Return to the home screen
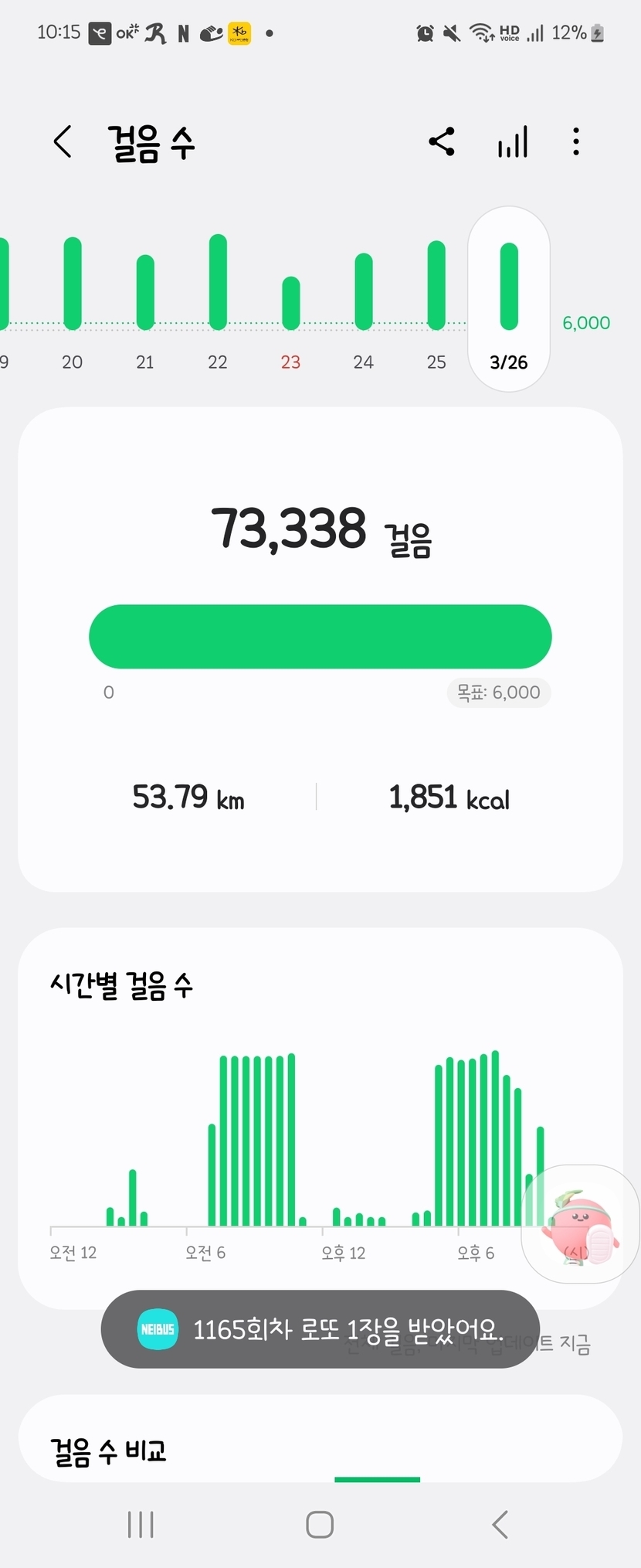 [320, 1525]
